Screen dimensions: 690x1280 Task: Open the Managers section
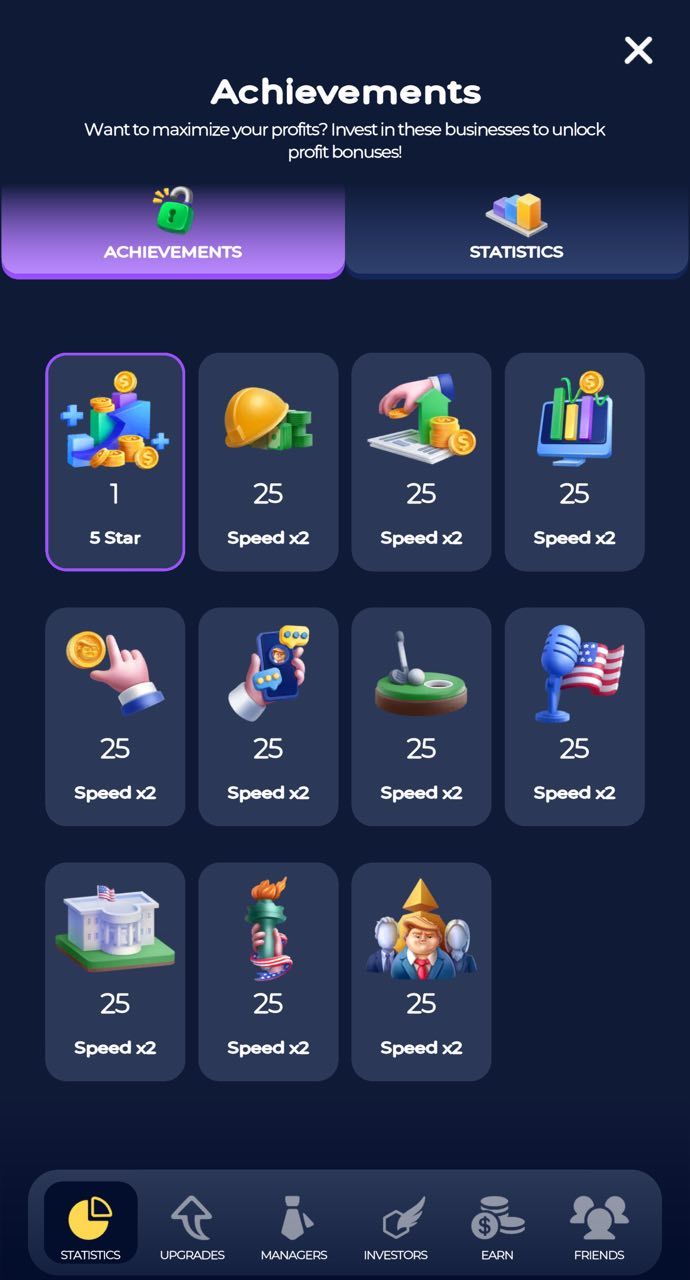(x=294, y=1228)
